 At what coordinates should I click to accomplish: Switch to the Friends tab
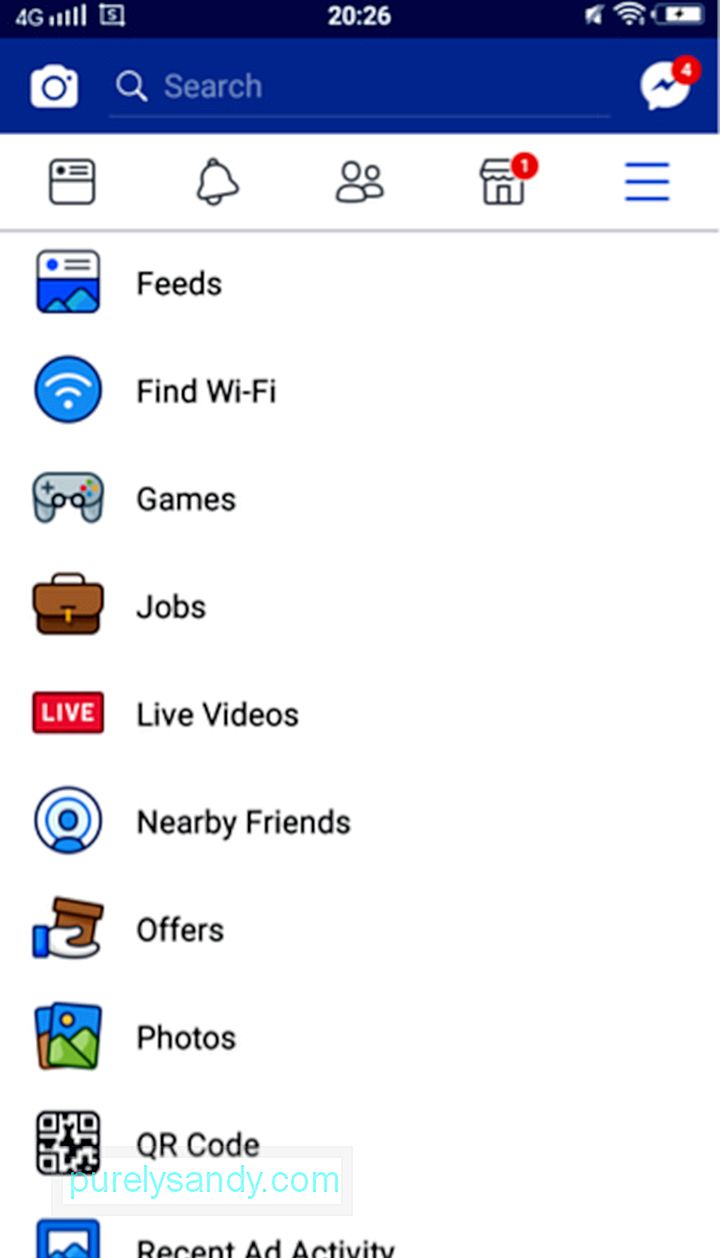[360, 183]
